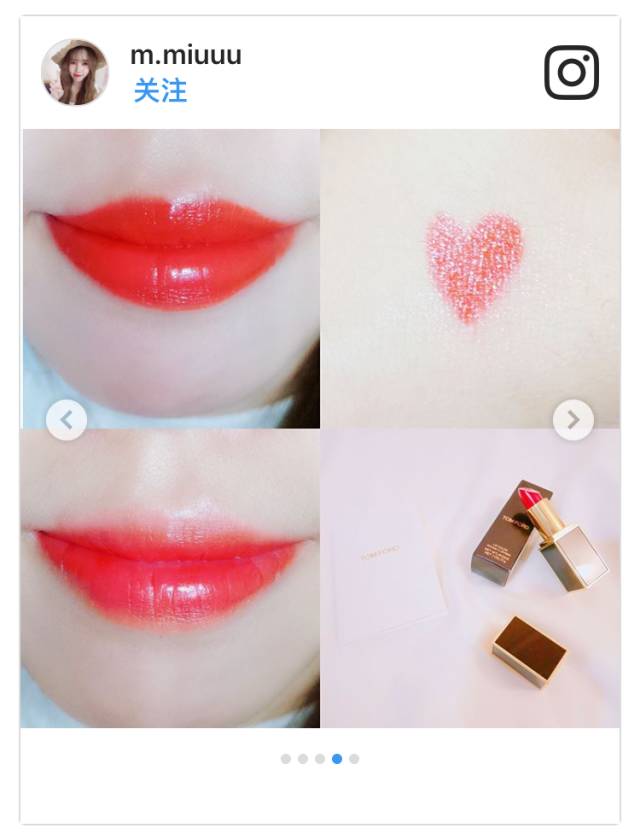Go to the previous image with left arrow

[x=66, y=420]
